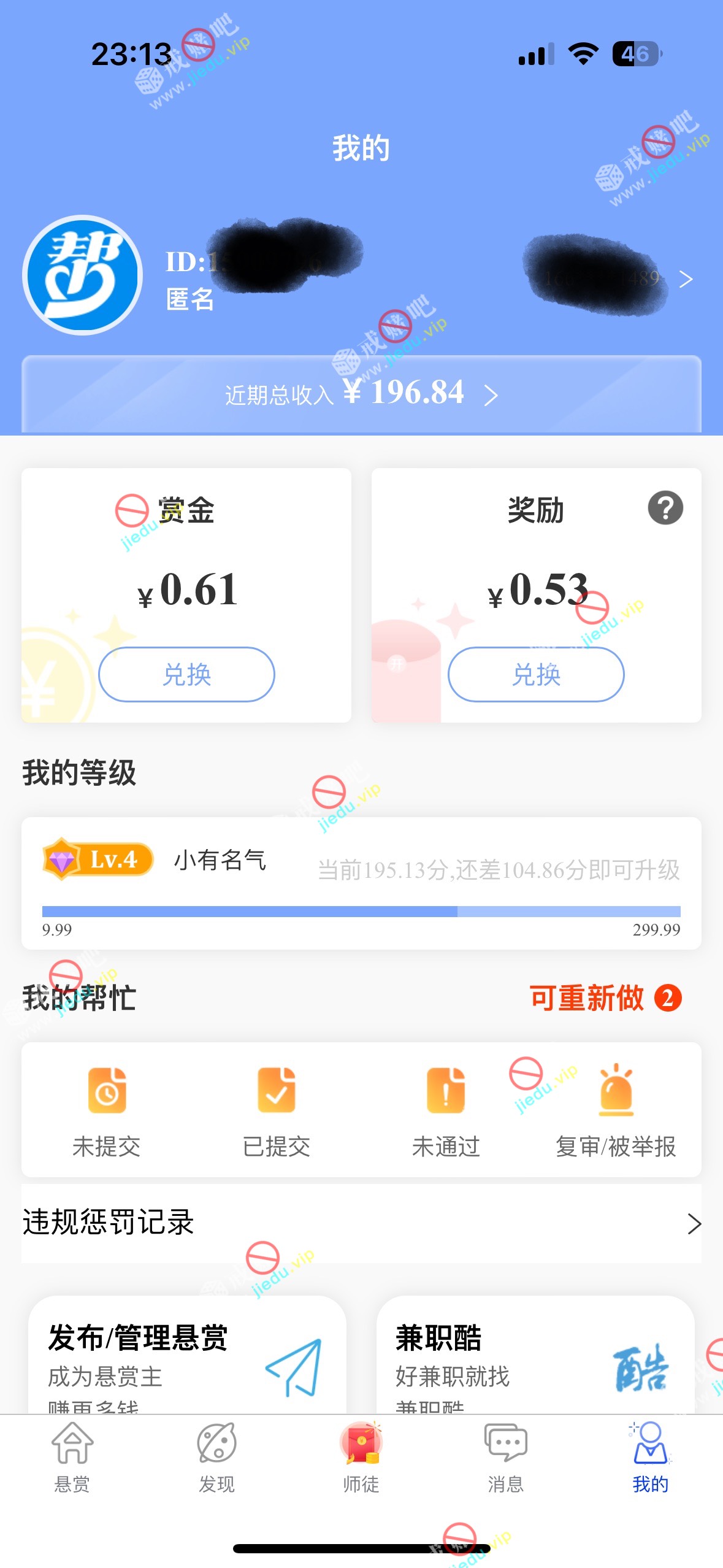Viewport: 723px width, 1568px height.
Task: Open the 发布/管理悬赏 card
Action: tap(187, 1357)
